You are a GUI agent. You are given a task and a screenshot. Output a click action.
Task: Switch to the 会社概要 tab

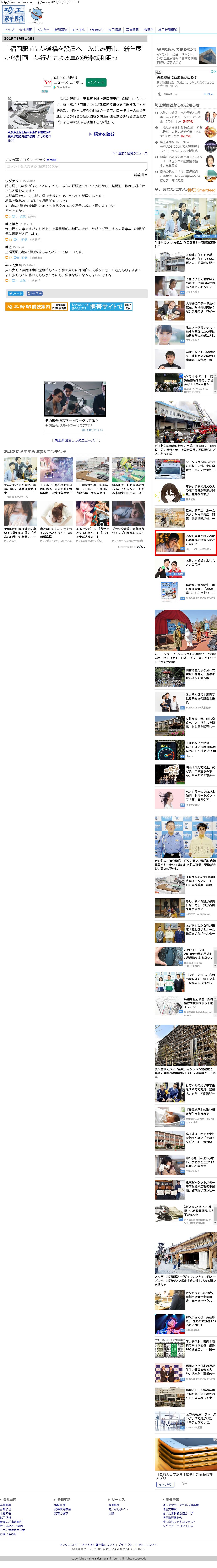click(x=25, y=29)
